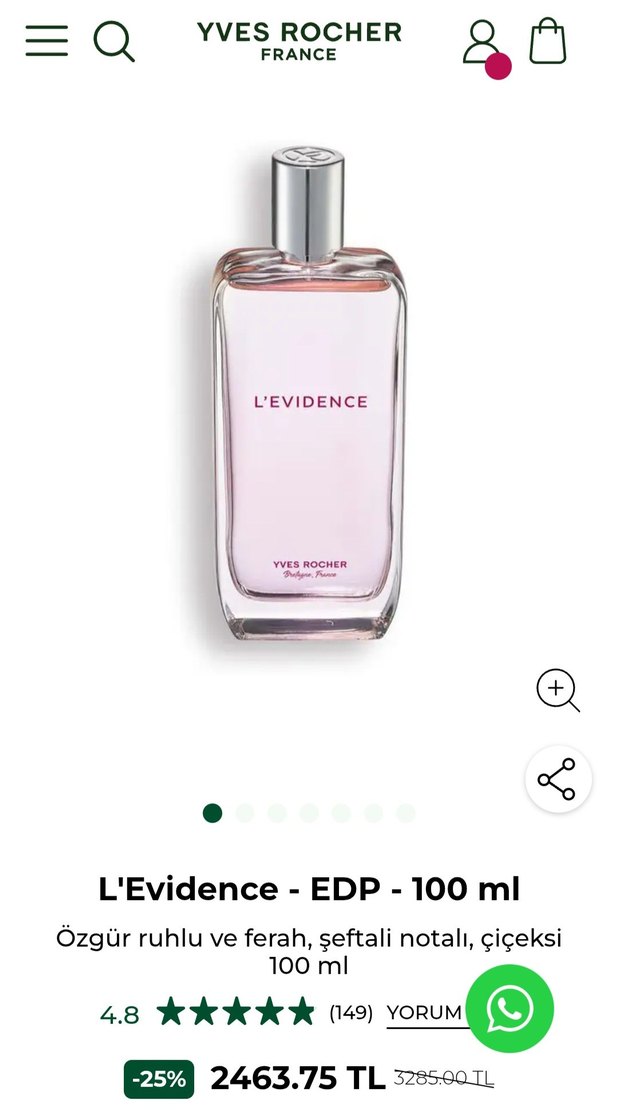This screenshot has width=618, height=1110.
Task: Open the hamburger menu
Action: [x=46, y=40]
